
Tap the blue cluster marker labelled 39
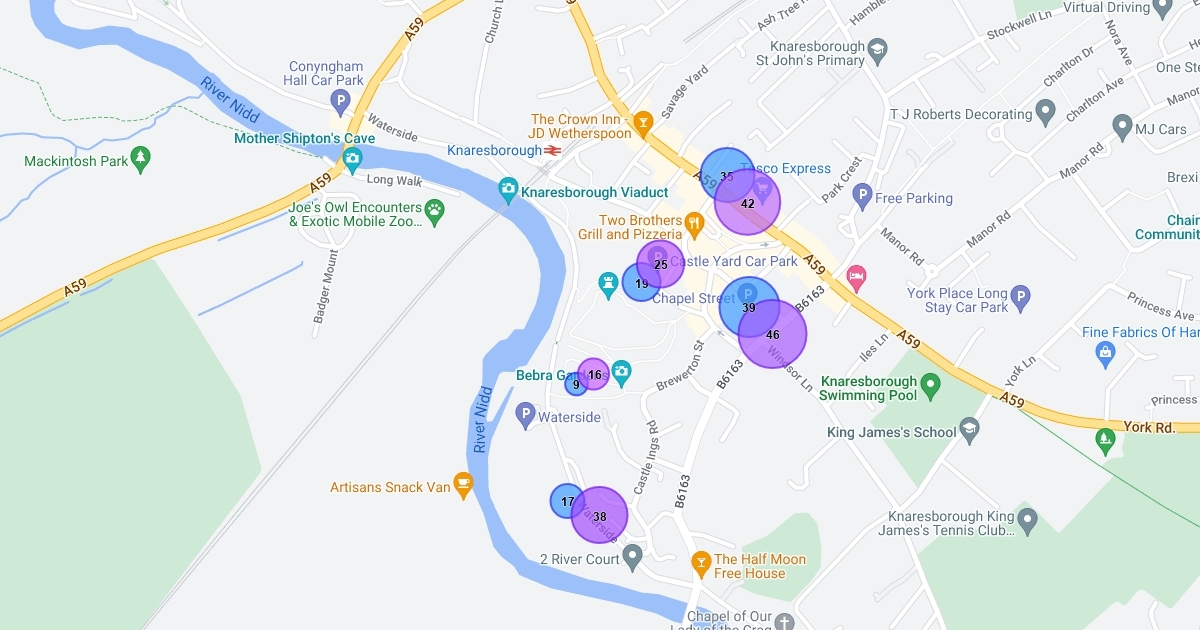click(749, 306)
